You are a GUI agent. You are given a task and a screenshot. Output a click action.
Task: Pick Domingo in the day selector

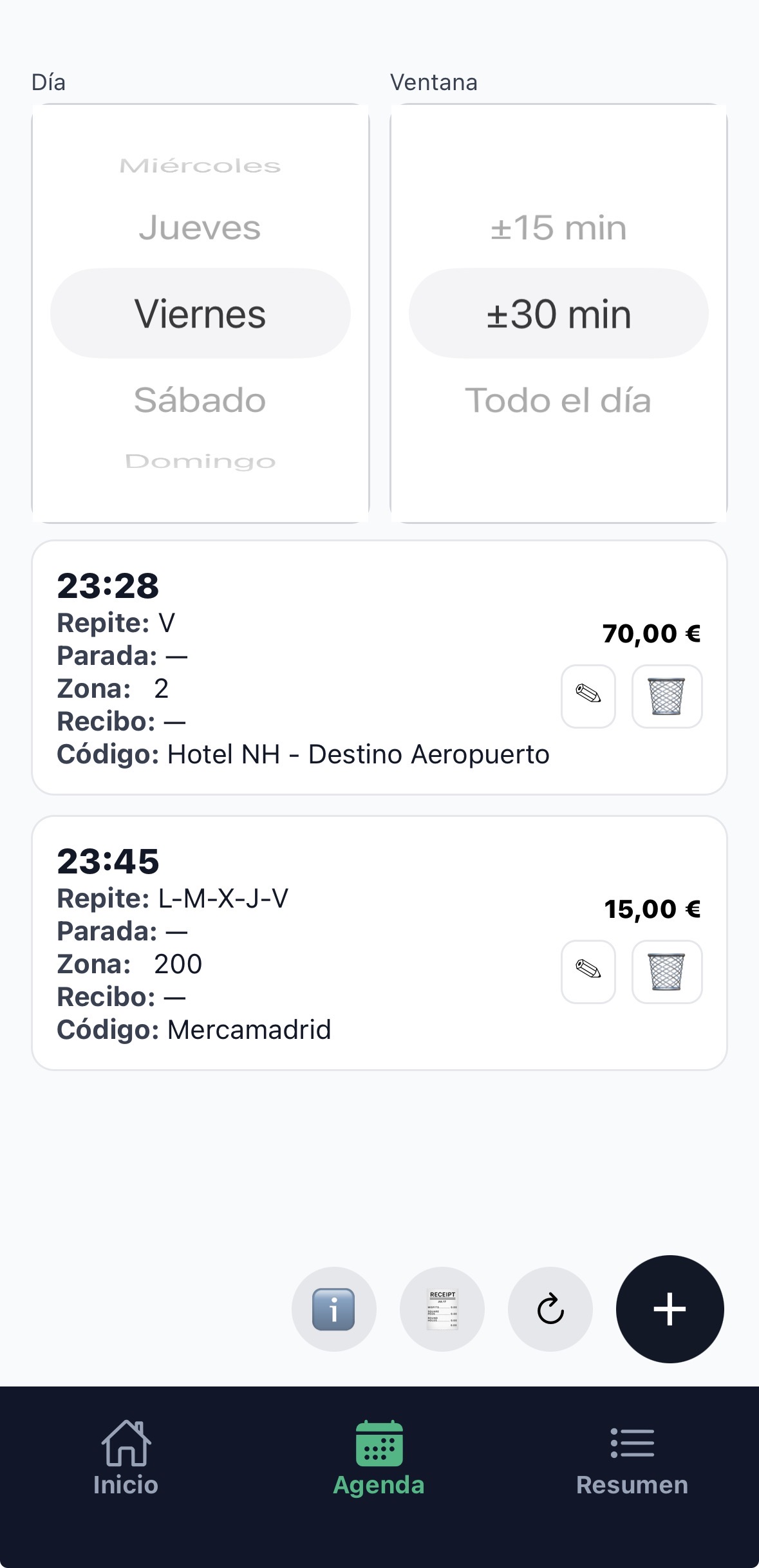point(200,461)
